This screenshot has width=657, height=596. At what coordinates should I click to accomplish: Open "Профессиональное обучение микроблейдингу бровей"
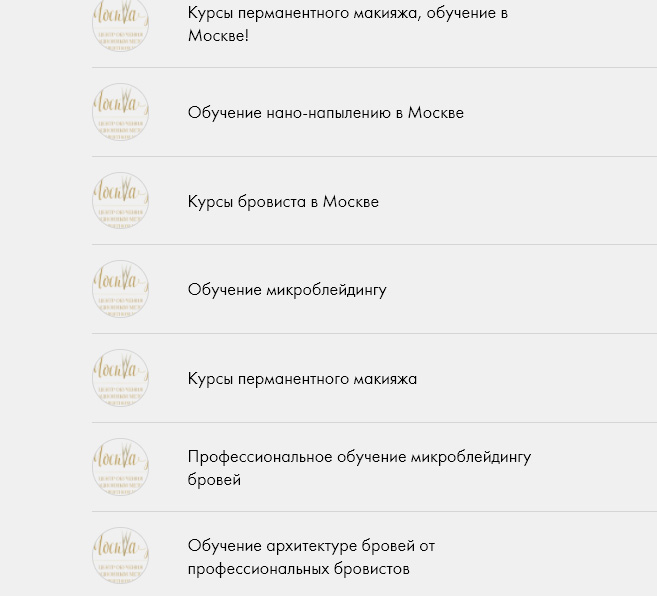358,468
